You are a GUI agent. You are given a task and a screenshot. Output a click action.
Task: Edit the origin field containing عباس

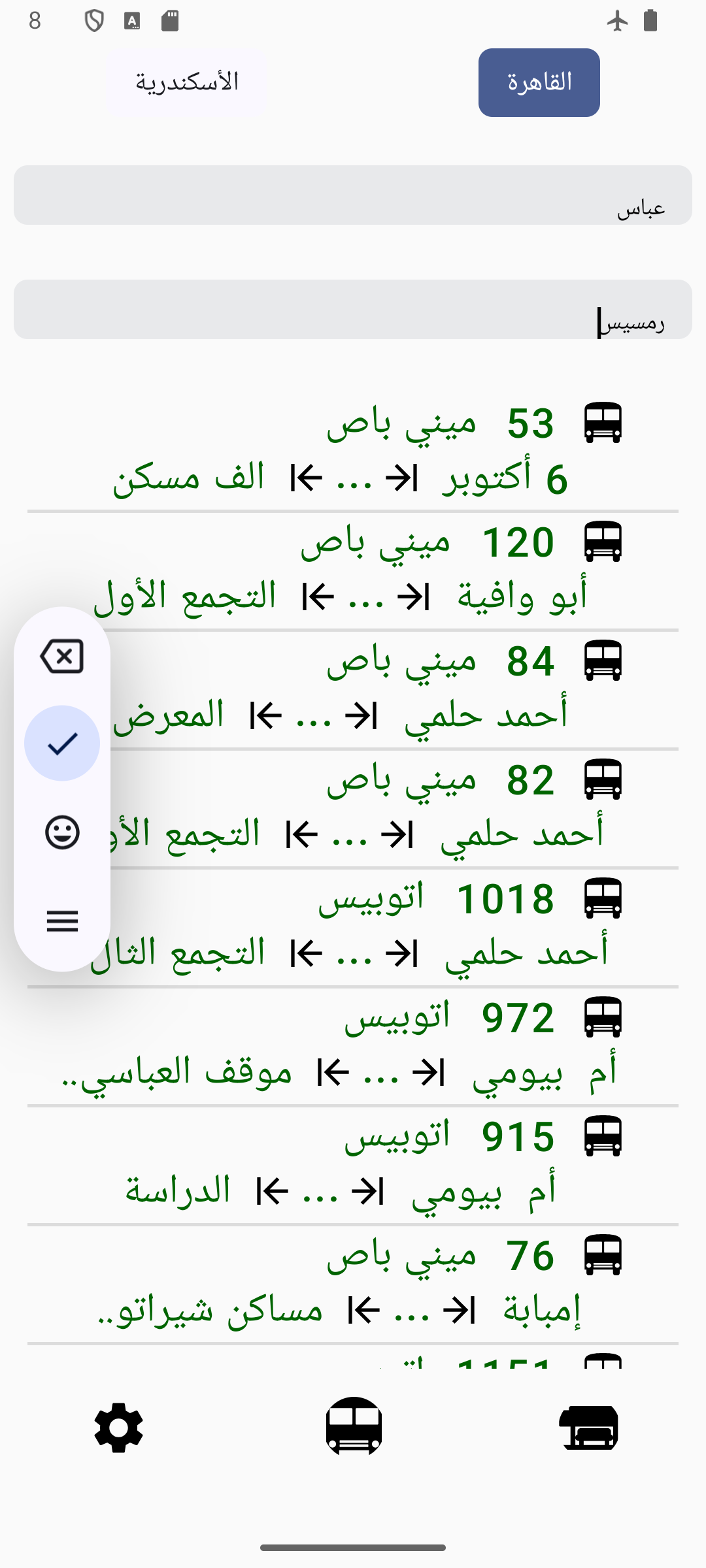(x=353, y=195)
